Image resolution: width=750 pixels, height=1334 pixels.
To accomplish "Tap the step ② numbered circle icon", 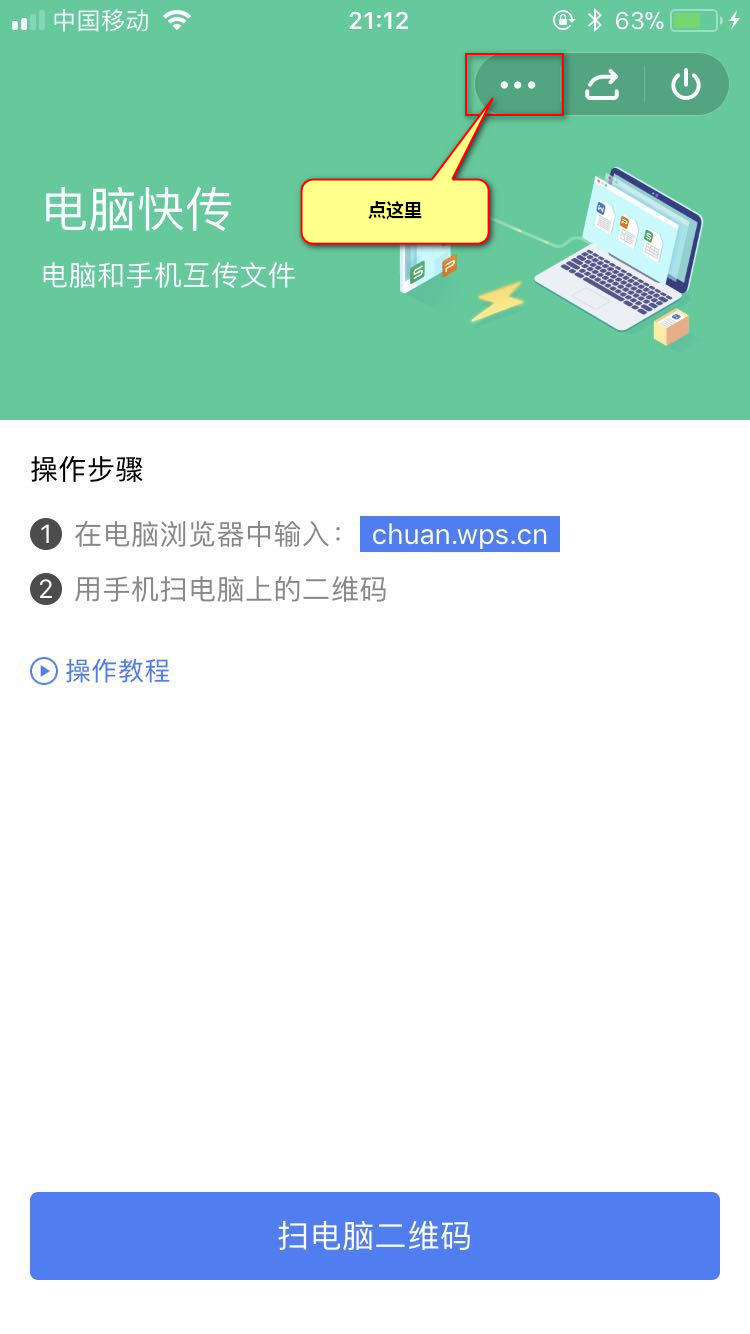I will pos(45,590).
